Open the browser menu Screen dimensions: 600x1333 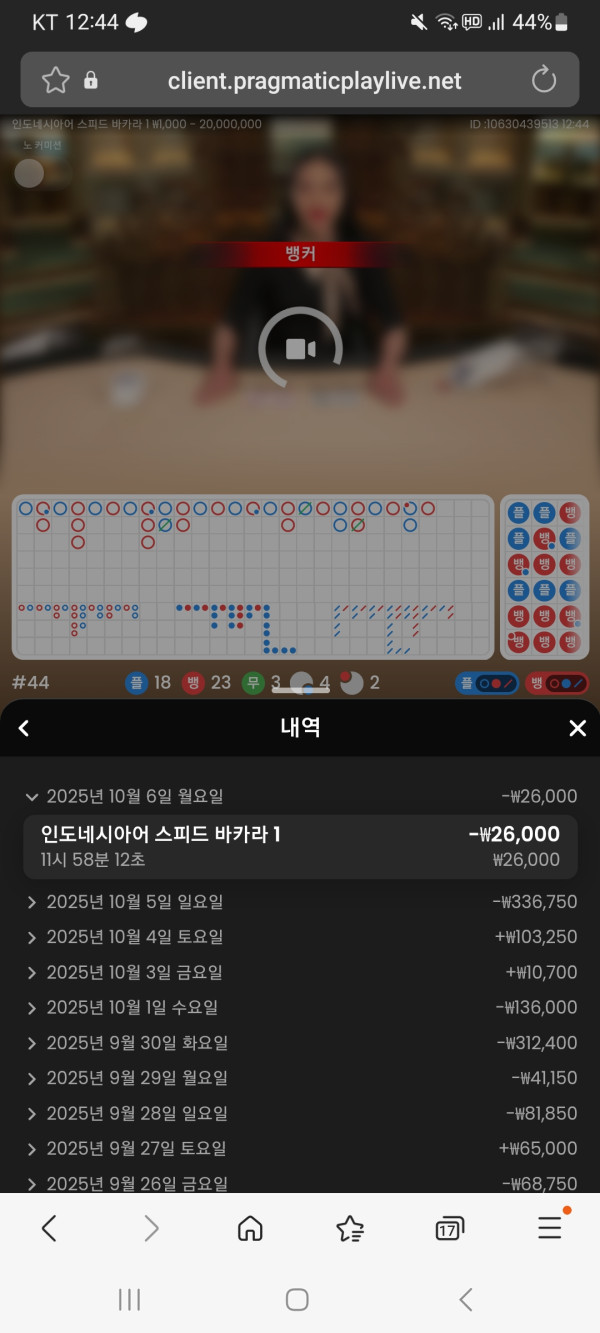[550, 1228]
